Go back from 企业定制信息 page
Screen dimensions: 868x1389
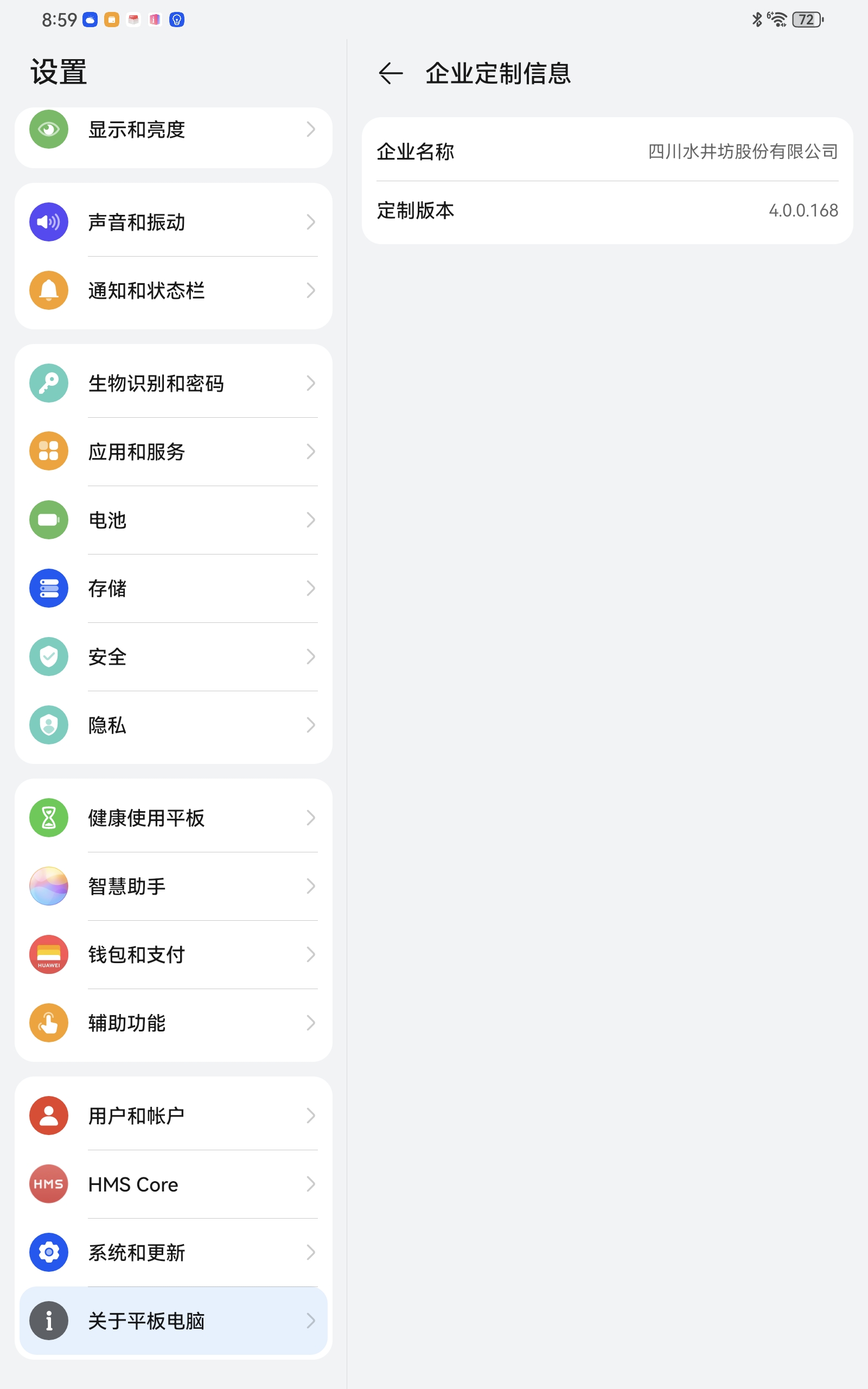point(391,73)
